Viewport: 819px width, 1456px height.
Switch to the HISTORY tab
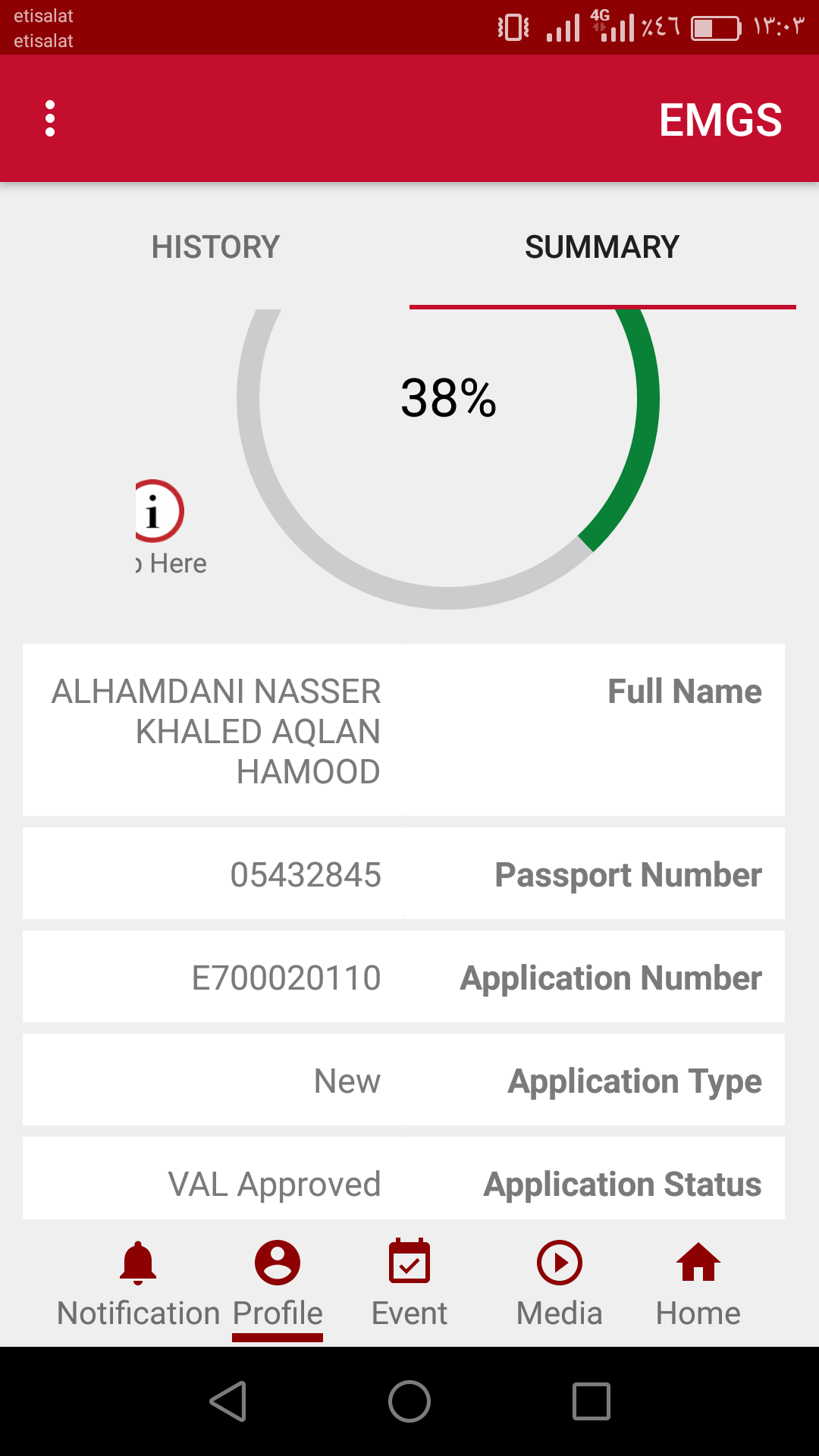click(215, 247)
